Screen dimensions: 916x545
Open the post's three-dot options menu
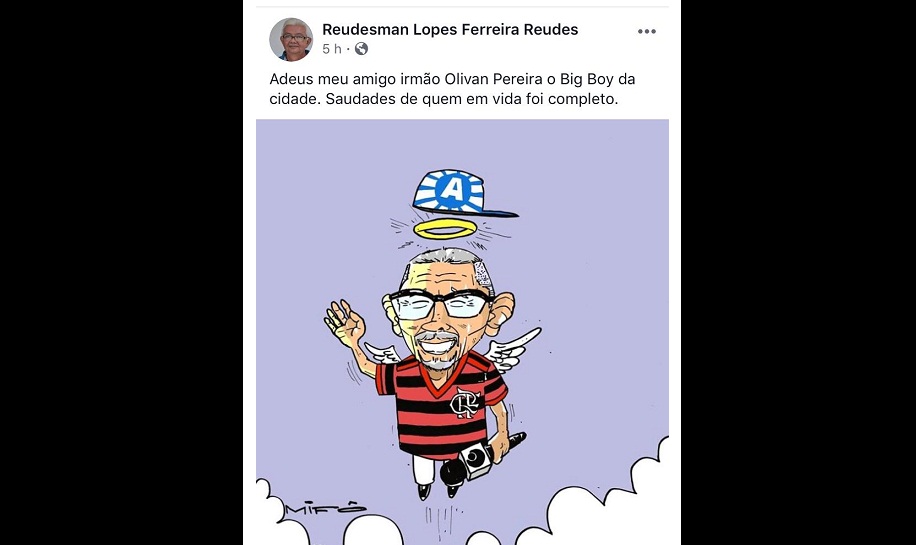[647, 31]
